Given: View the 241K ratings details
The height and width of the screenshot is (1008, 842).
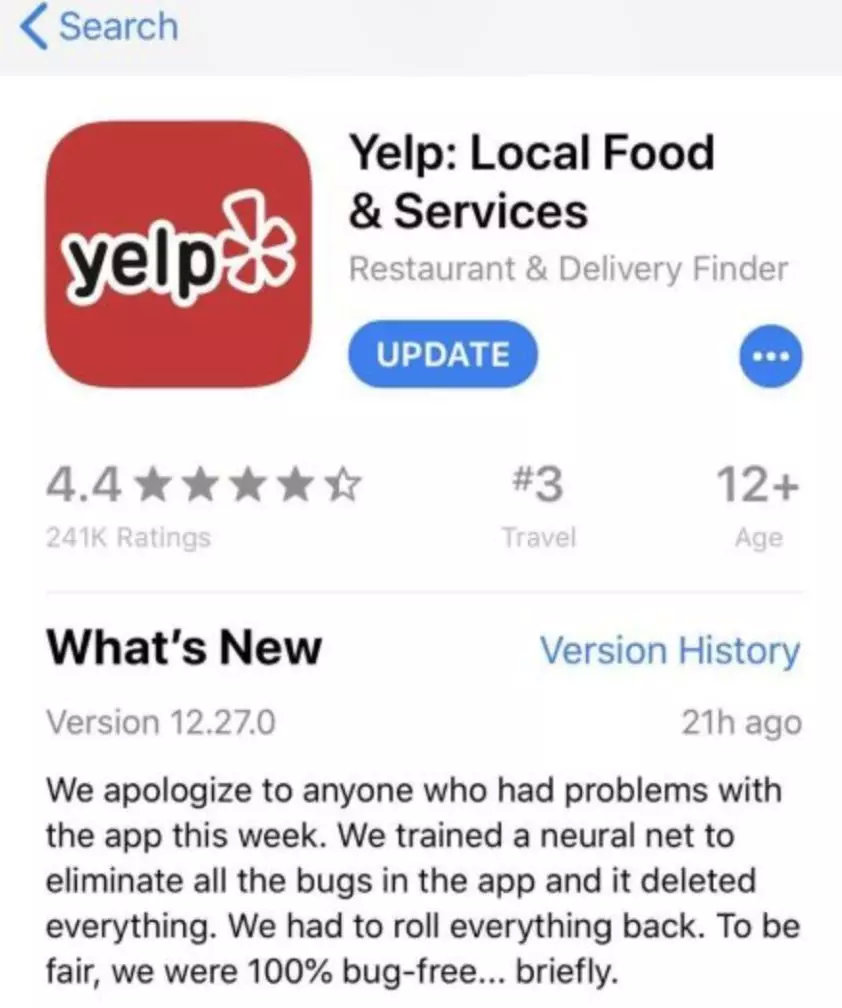Looking at the screenshot, I should pos(130,537).
